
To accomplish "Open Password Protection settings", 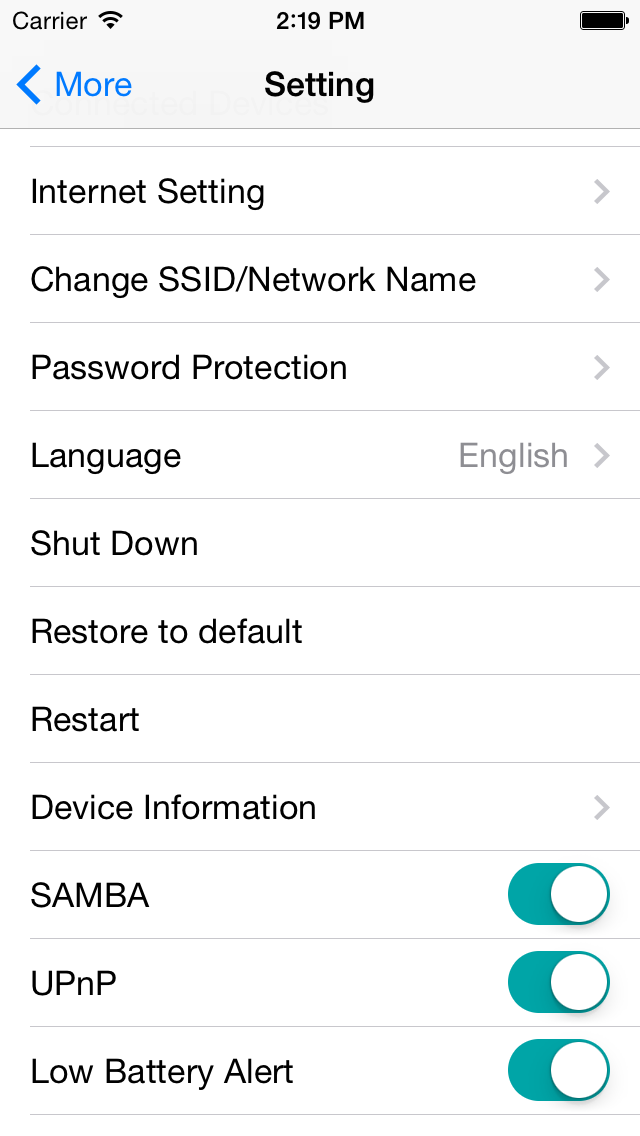I will [320, 367].
